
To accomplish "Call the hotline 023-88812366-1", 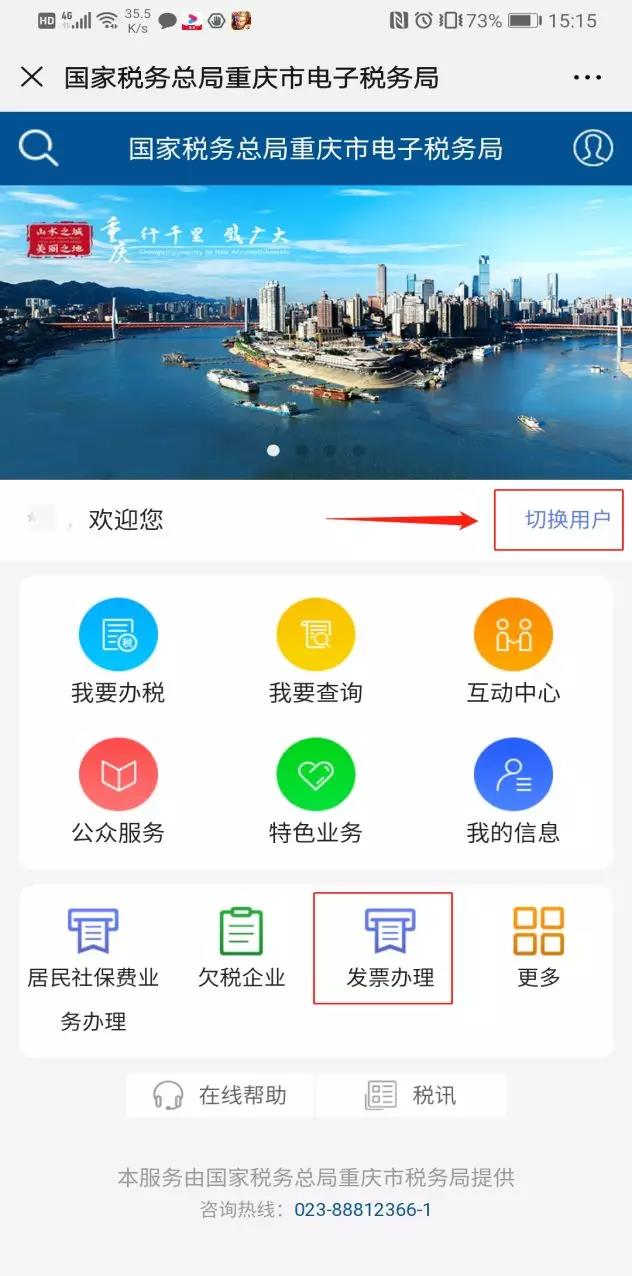I will coord(362,1210).
